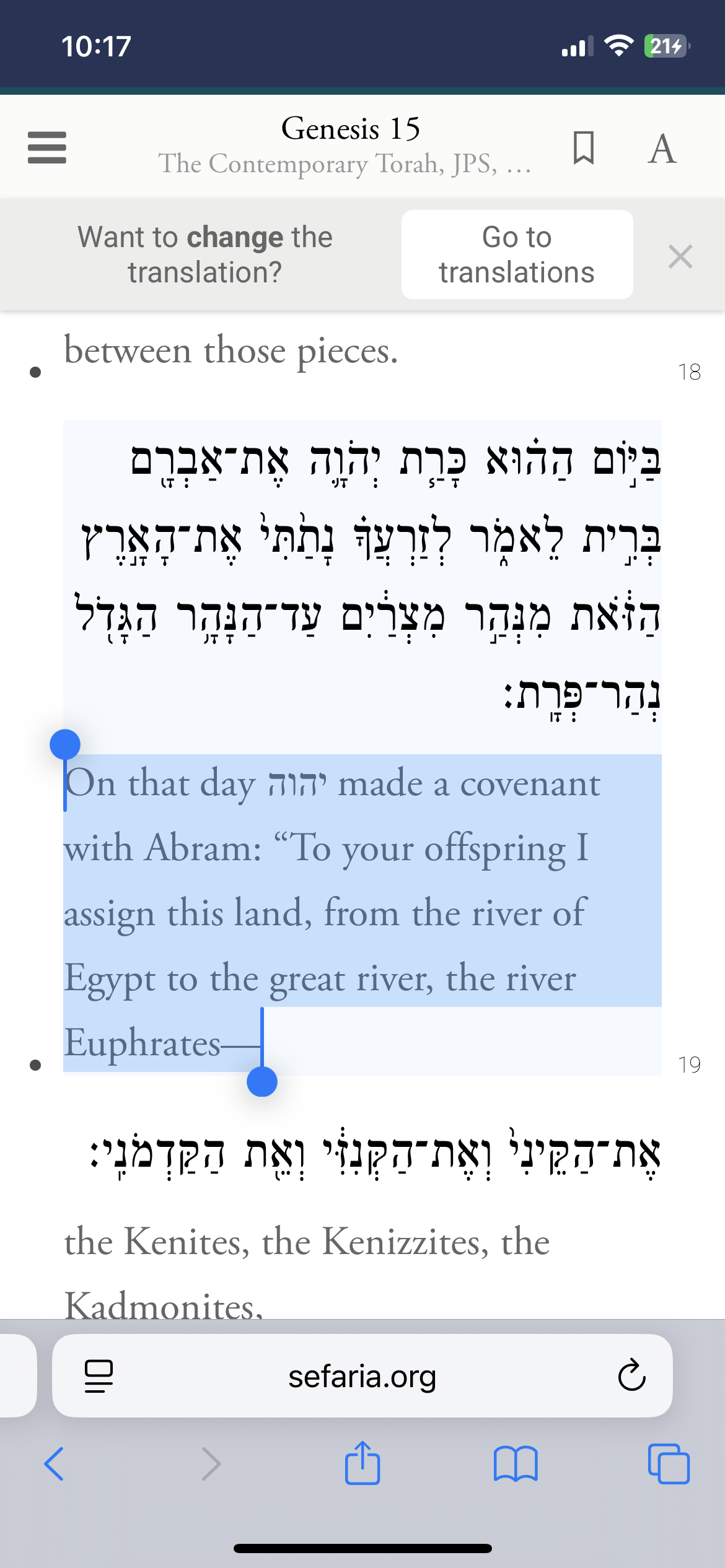Show all open Safari tabs
The width and height of the screenshot is (725, 1568).
tap(668, 1464)
